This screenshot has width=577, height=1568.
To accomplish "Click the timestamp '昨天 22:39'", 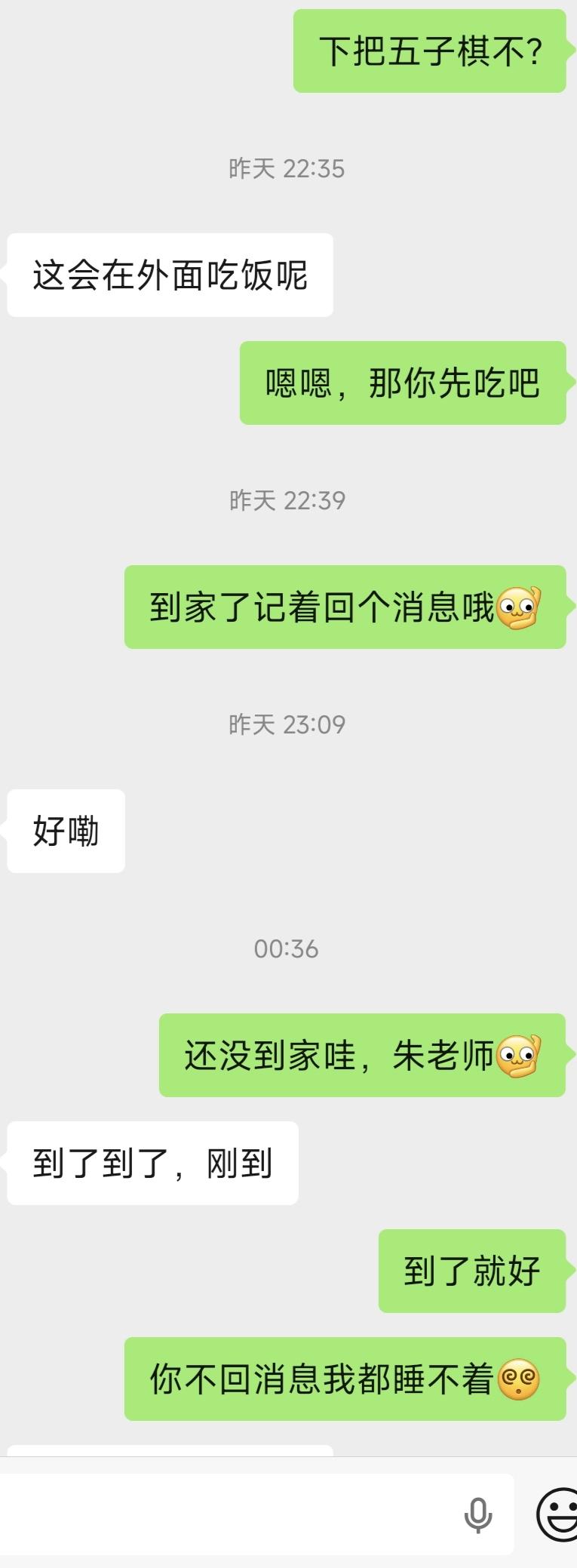I will click(x=288, y=500).
